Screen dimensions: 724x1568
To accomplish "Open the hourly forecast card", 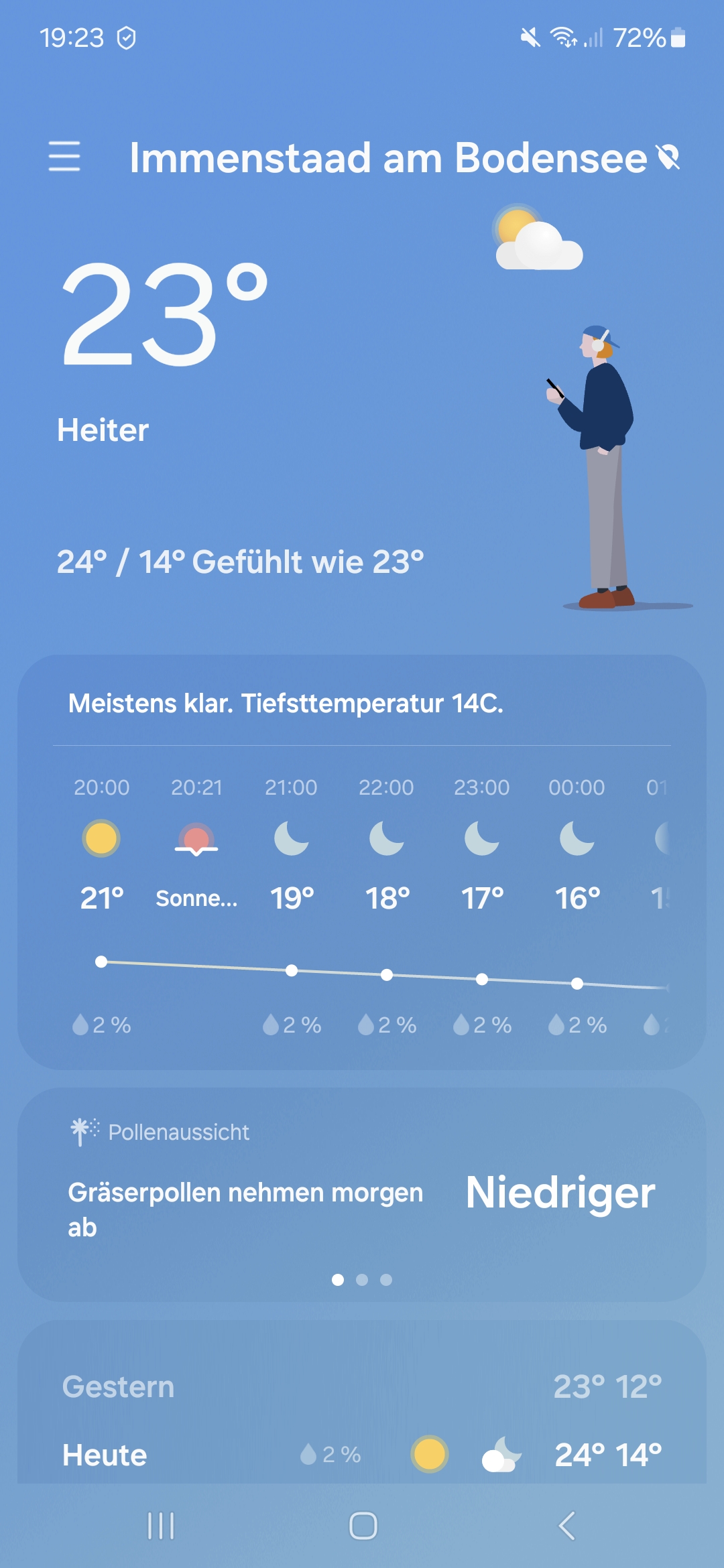I will point(362,862).
